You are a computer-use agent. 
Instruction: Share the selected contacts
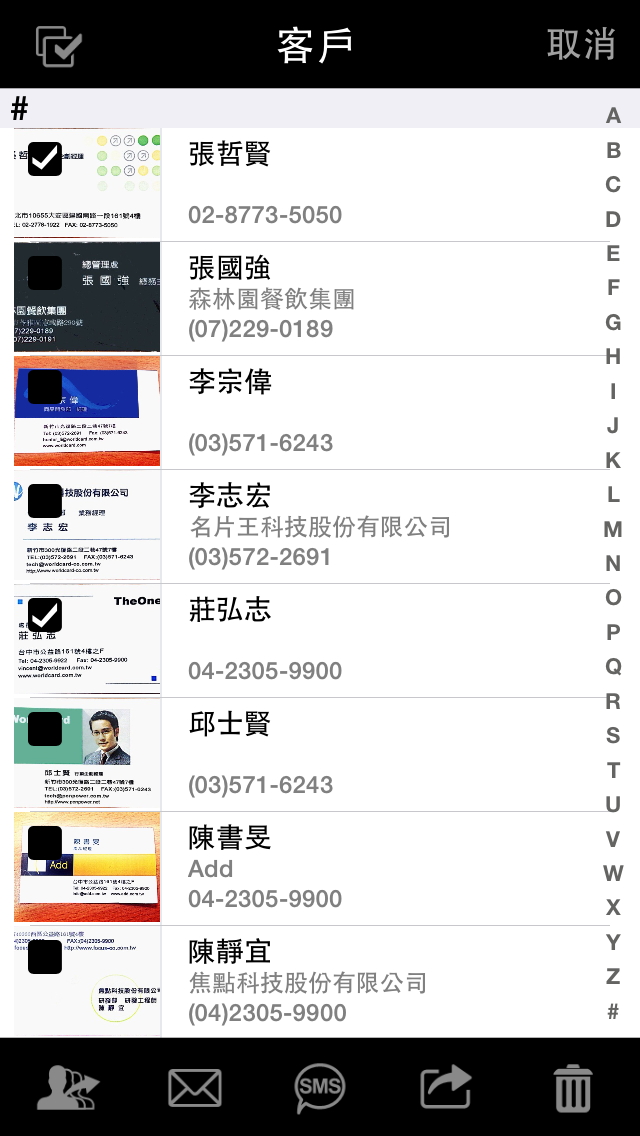pyautogui.click(x=446, y=1088)
